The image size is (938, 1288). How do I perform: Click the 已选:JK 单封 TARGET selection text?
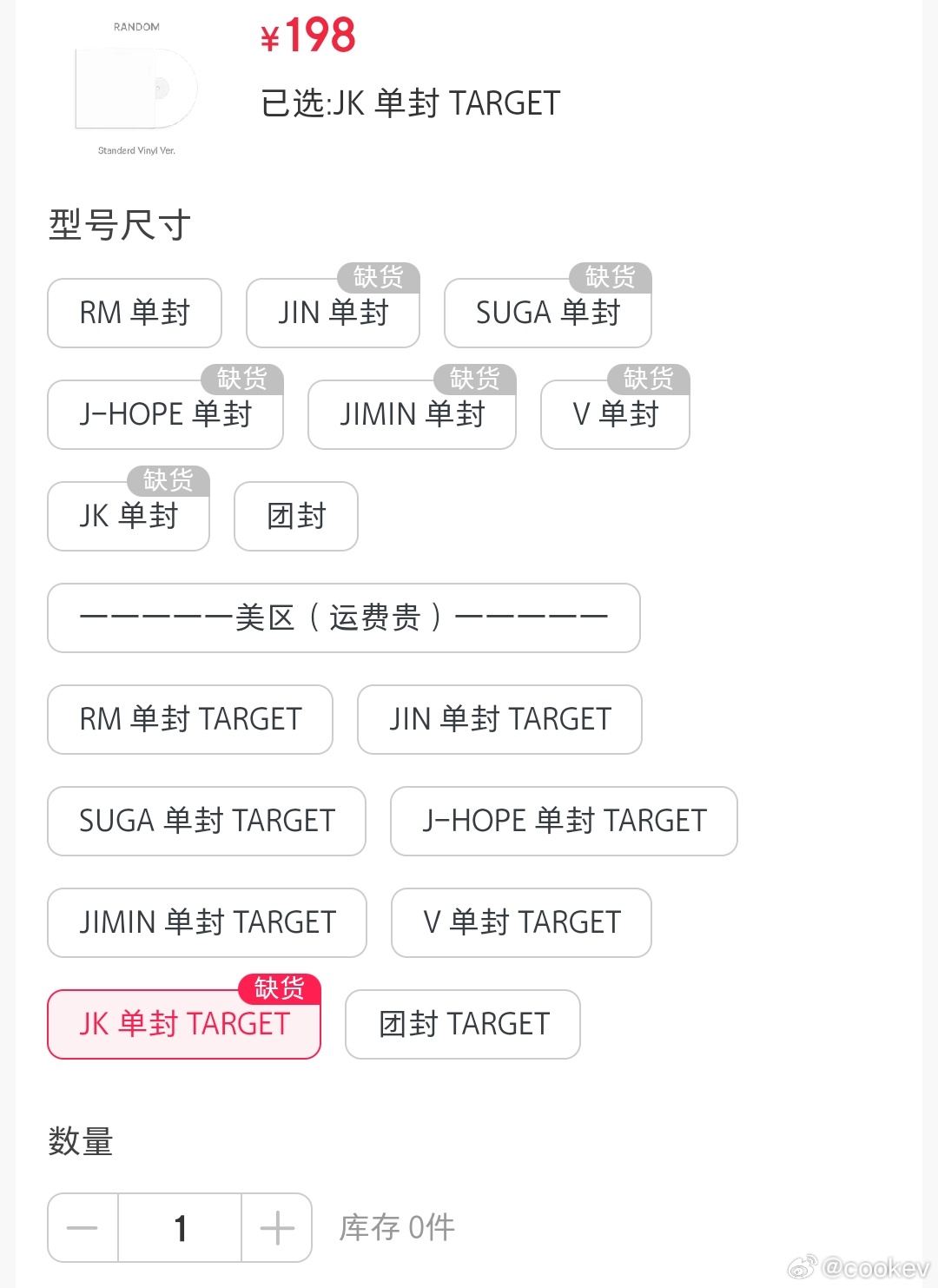(x=412, y=102)
